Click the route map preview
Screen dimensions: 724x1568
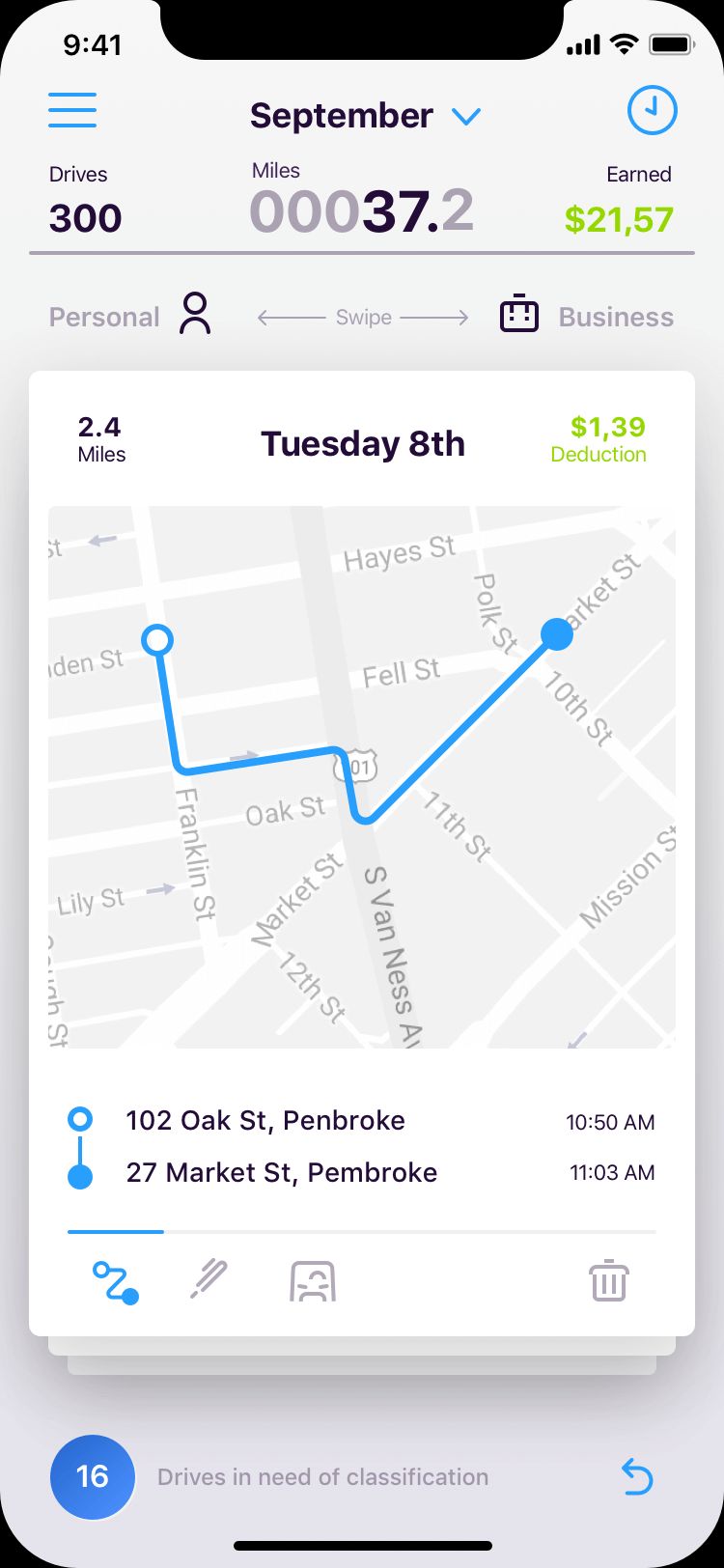click(x=362, y=777)
